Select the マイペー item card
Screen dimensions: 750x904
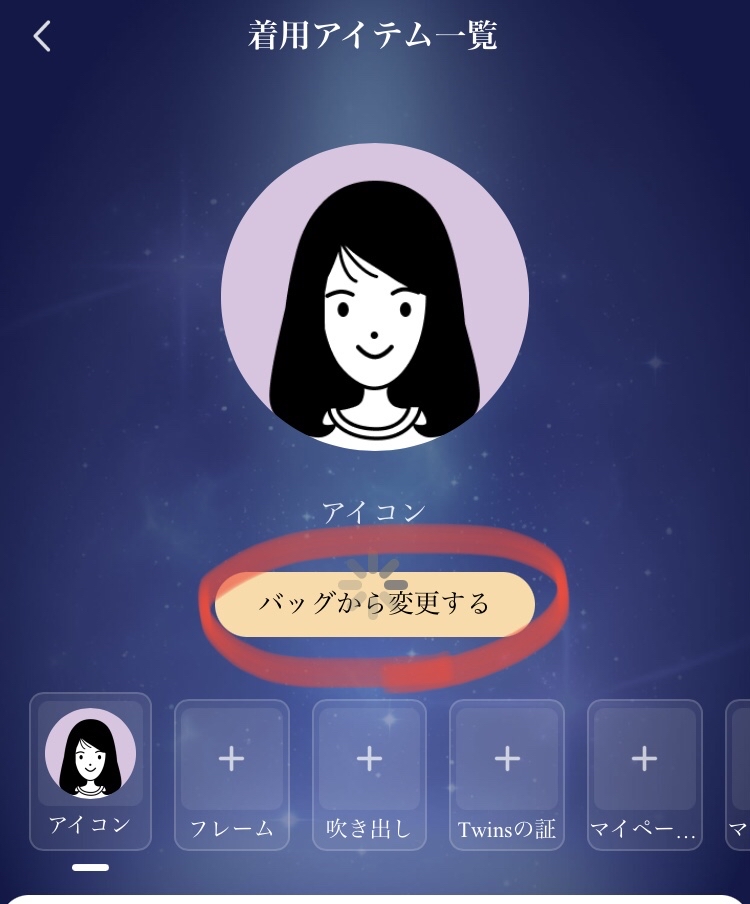643,773
